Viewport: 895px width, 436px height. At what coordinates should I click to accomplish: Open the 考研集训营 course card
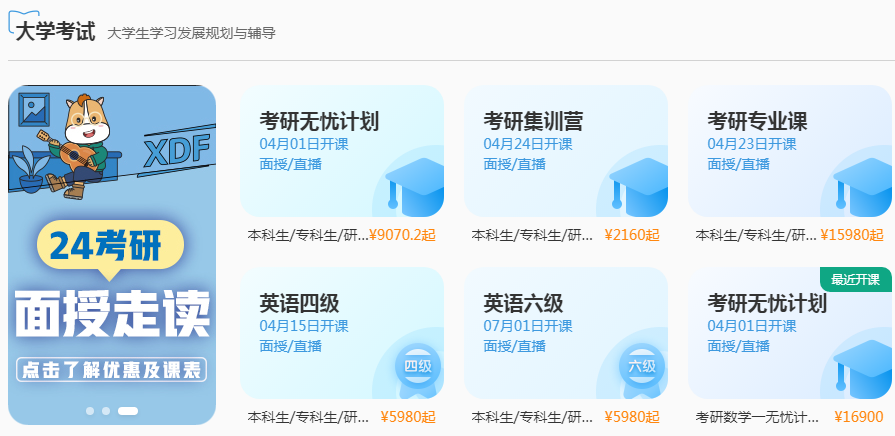point(565,151)
